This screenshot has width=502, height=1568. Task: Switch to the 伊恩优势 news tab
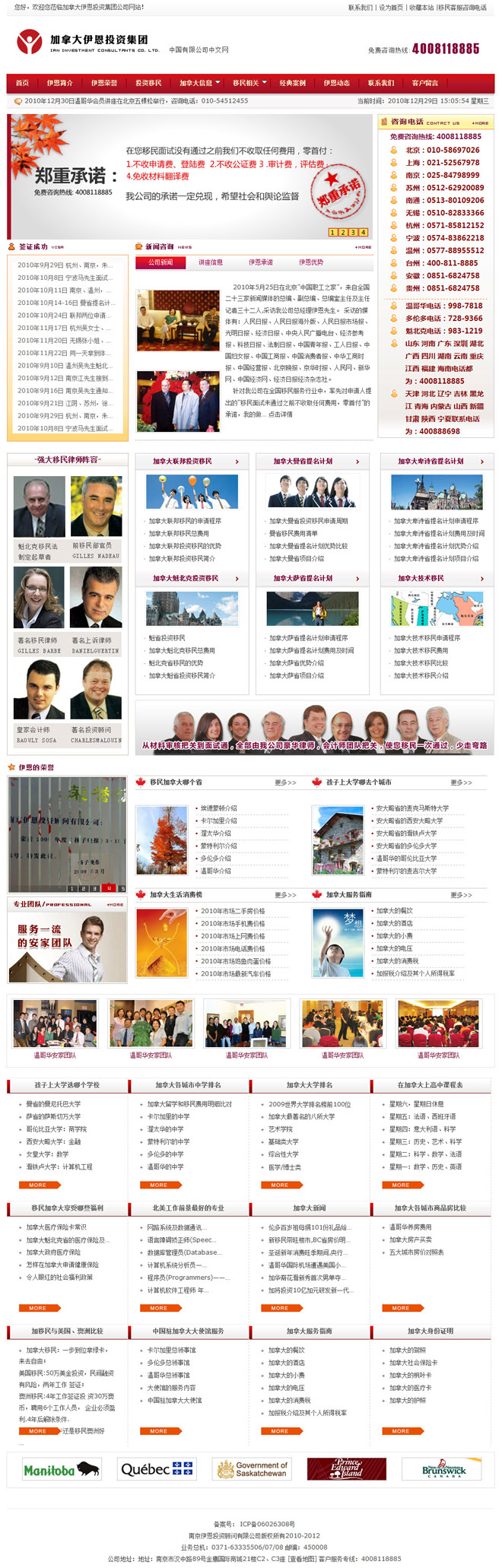pos(311,262)
